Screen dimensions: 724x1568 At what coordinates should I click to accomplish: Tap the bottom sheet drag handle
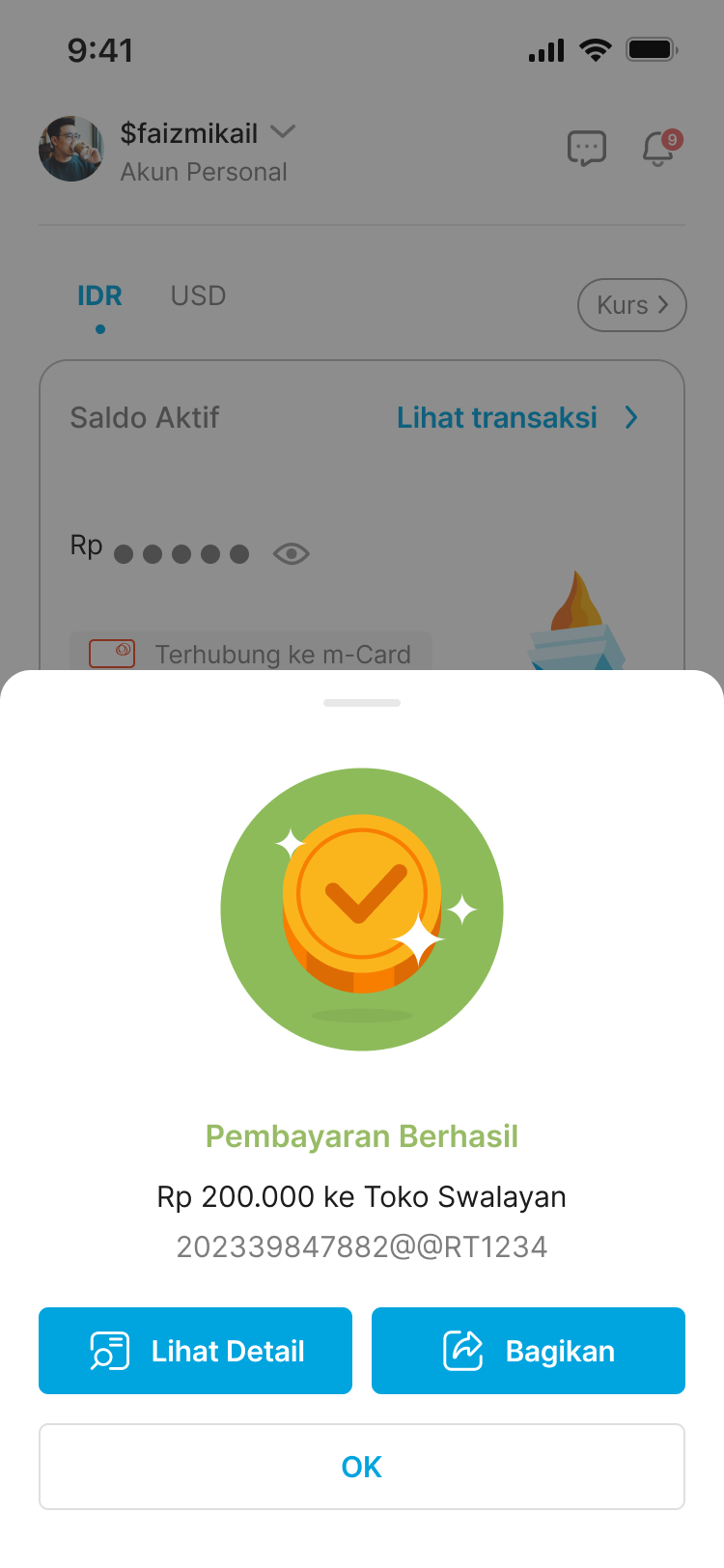362,703
